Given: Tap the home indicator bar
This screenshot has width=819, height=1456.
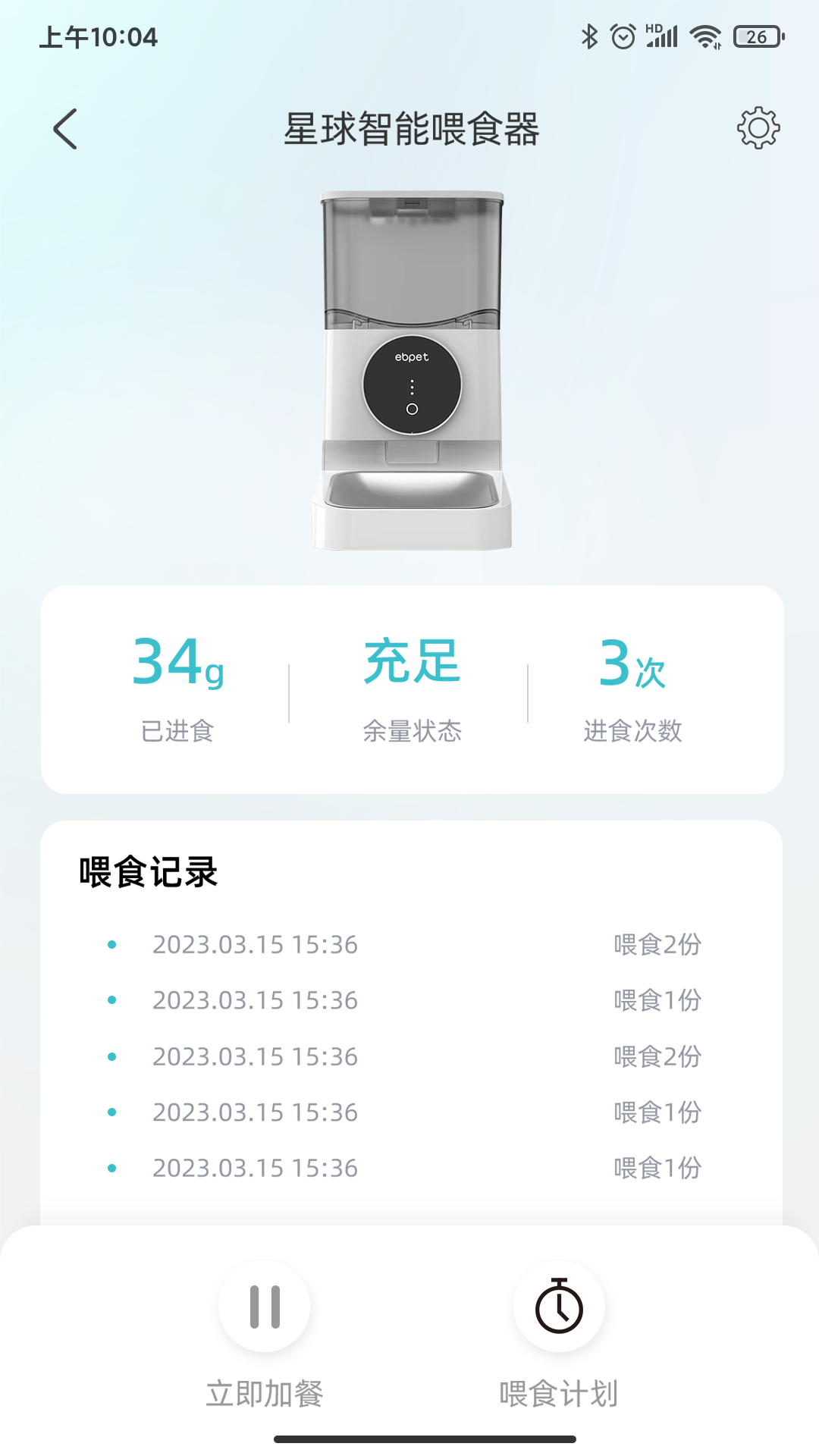Looking at the screenshot, I should (x=409, y=1438).
